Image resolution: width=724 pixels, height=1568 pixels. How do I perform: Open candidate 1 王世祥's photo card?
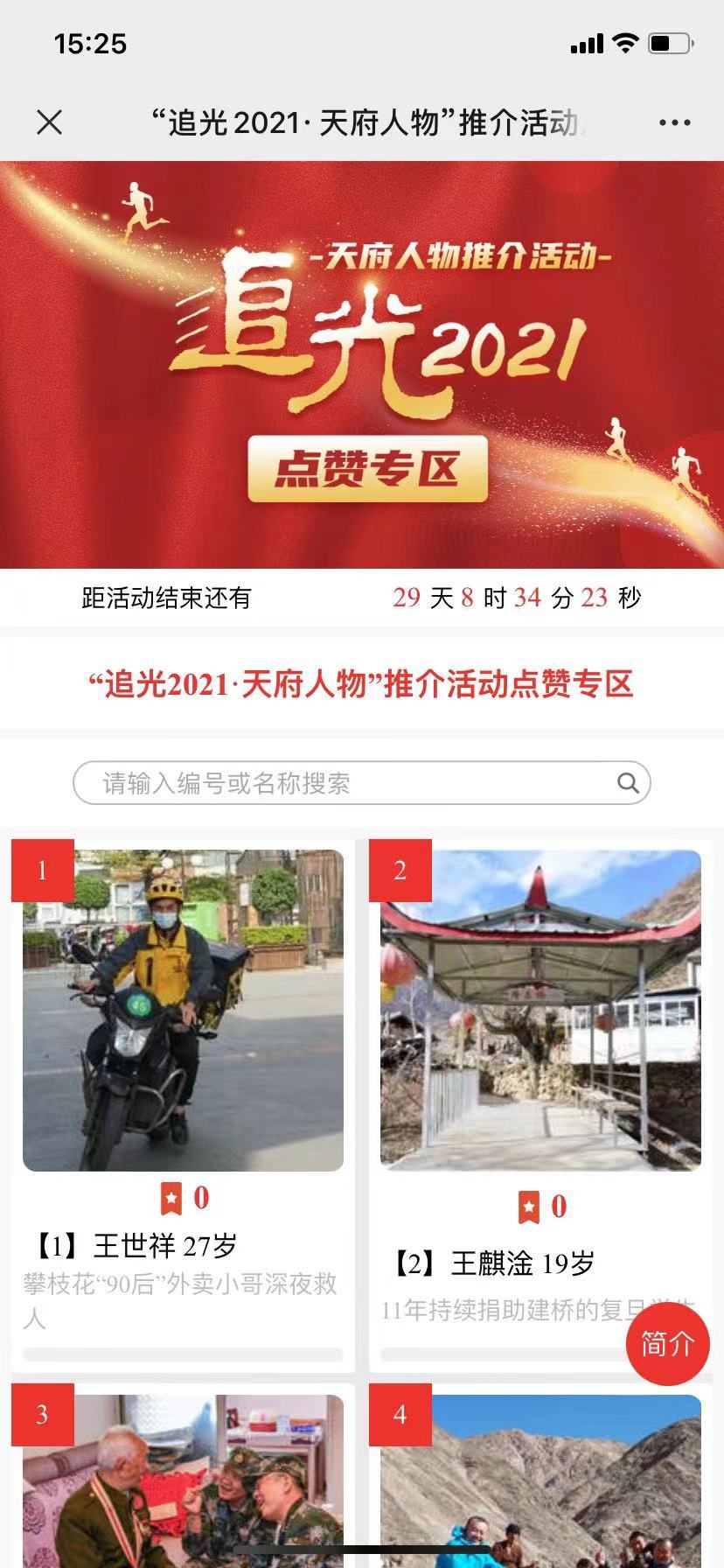point(183,1011)
